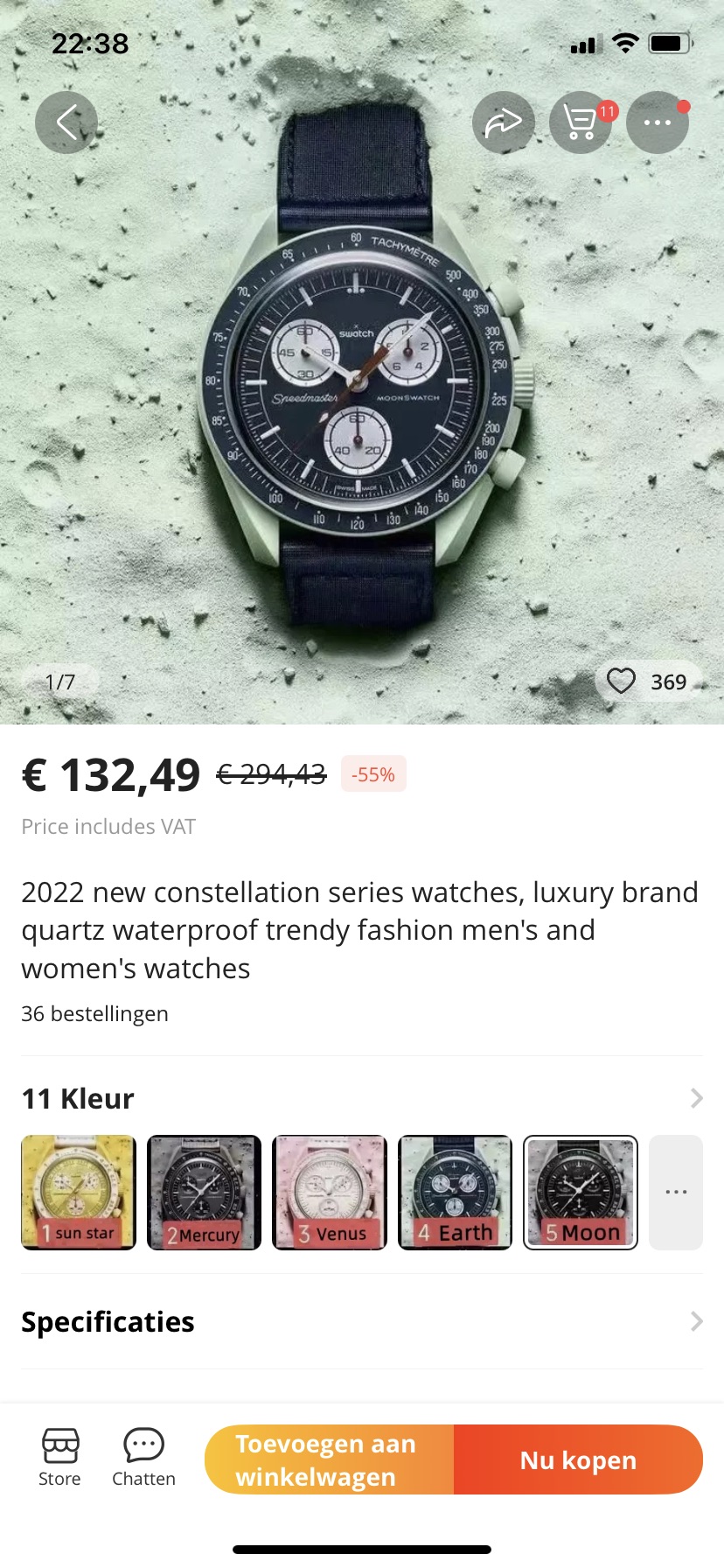Open the three-dot overflow menu
The width and height of the screenshot is (724, 1568).
pyautogui.click(x=658, y=122)
